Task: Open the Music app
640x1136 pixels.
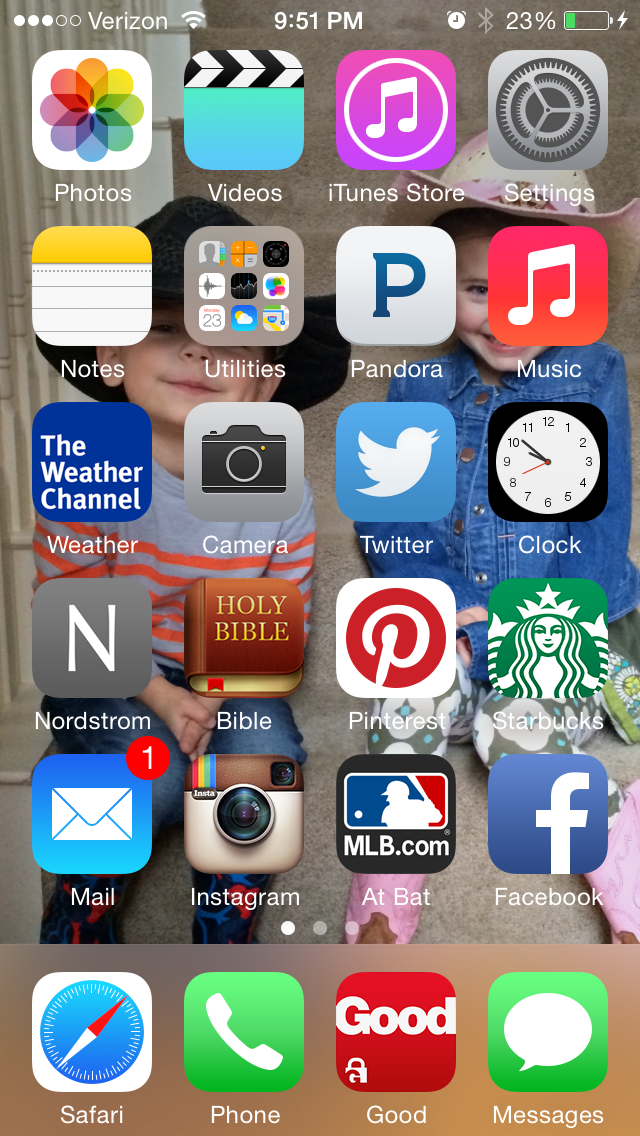Action: pyautogui.click(x=548, y=286)
